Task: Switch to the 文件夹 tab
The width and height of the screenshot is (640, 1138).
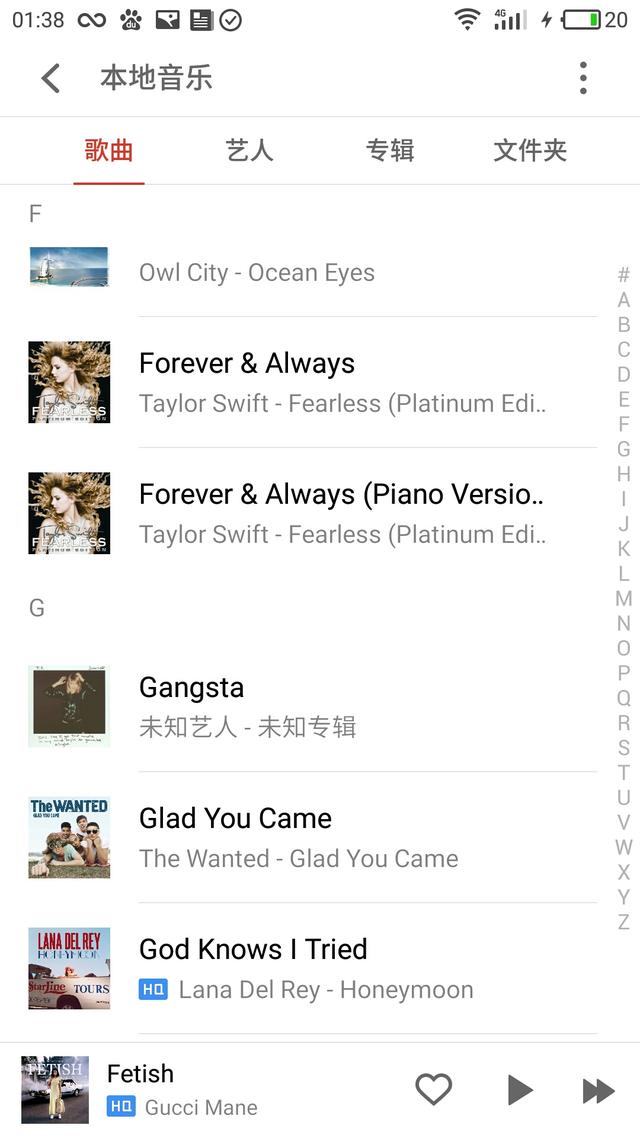Action: click(529, 151)
